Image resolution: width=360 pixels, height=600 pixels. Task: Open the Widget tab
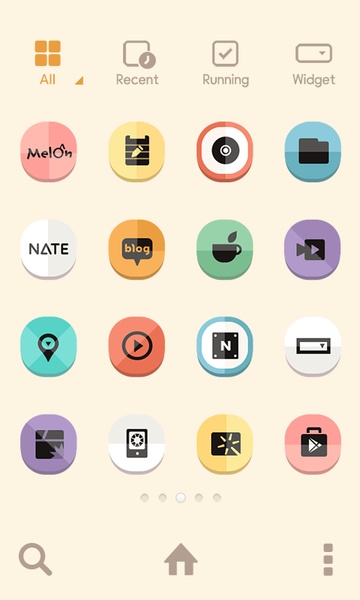pyautogui.click(x=314, y=64)
